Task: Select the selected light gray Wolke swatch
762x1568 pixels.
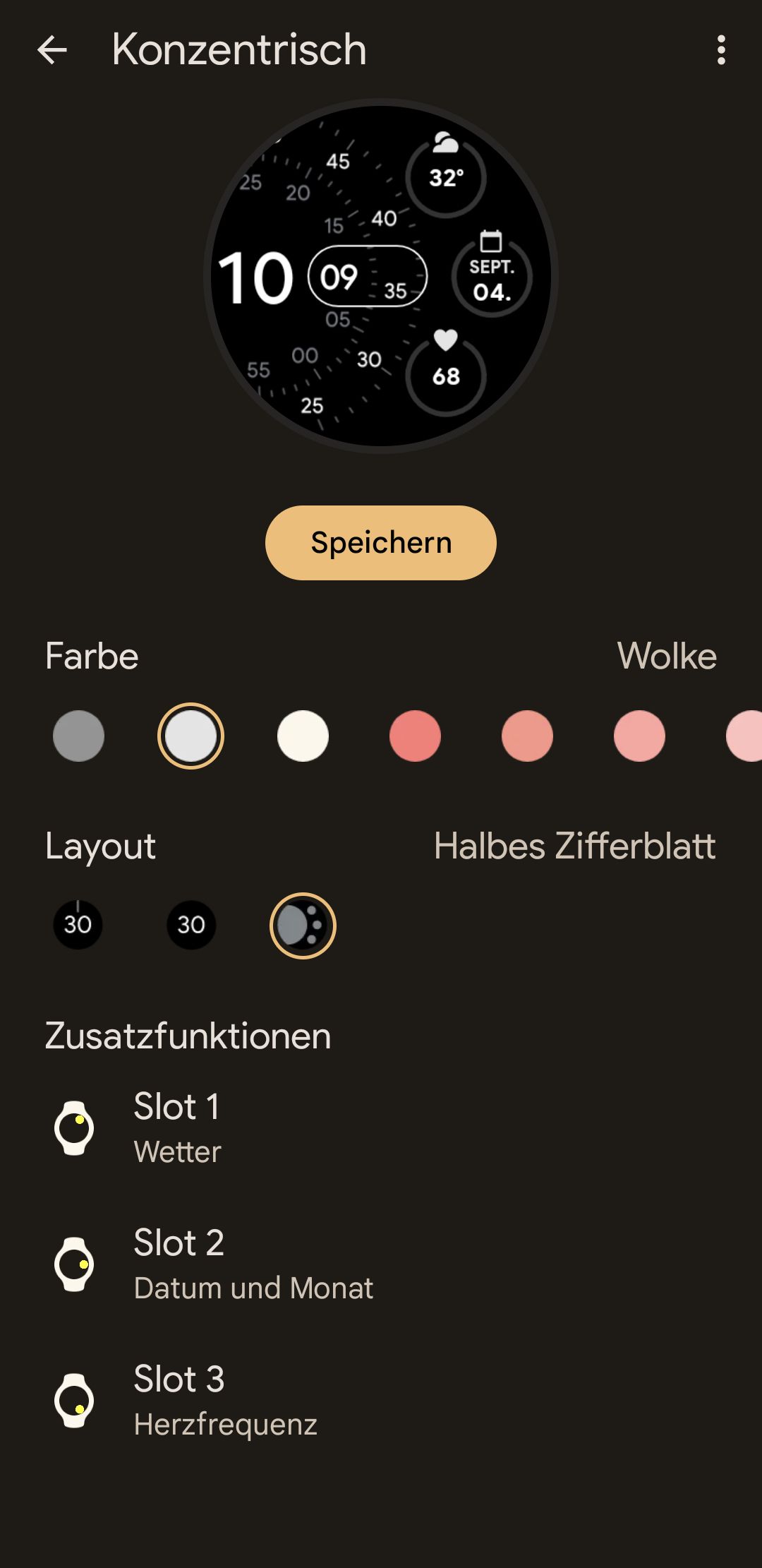Action: 190,736
